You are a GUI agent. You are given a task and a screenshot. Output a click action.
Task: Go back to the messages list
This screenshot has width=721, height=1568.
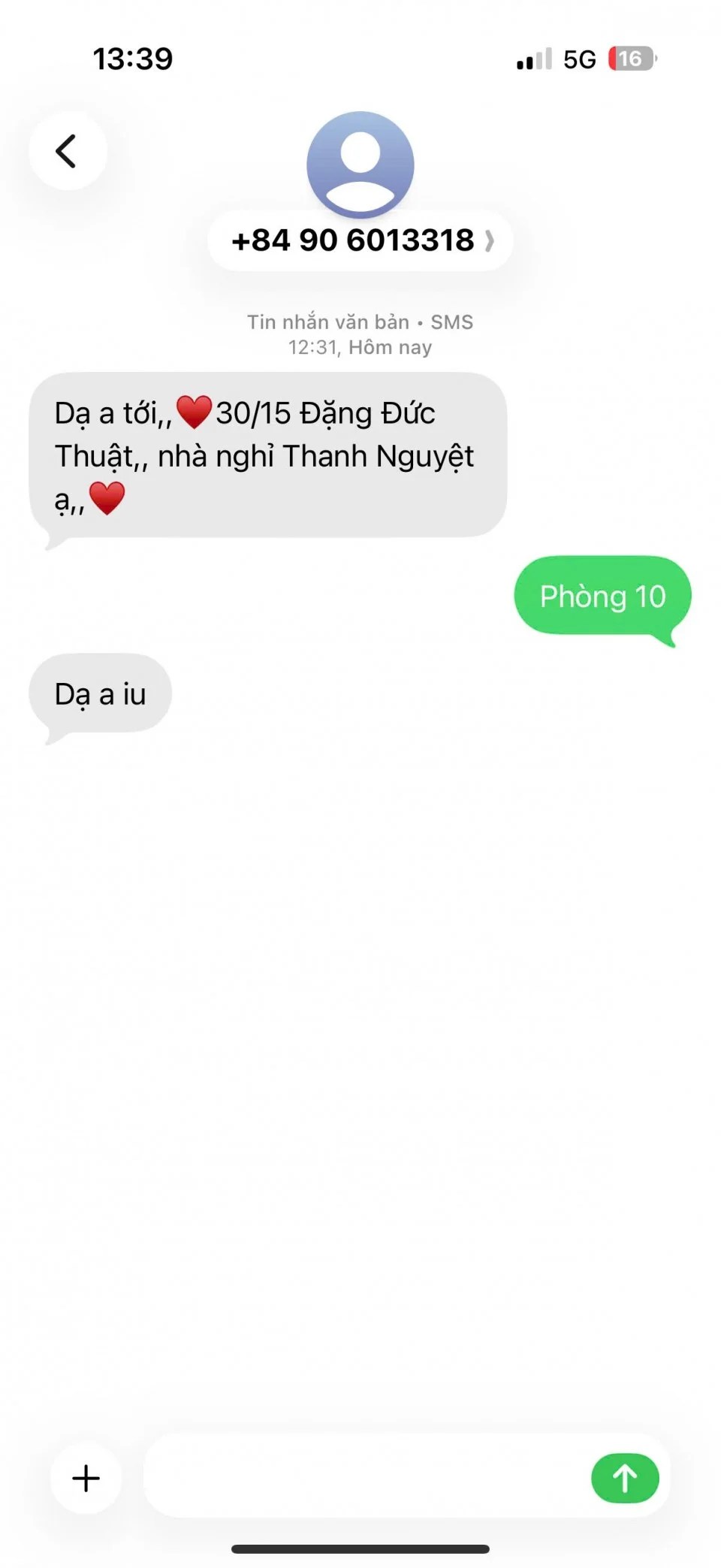point(68,151)
